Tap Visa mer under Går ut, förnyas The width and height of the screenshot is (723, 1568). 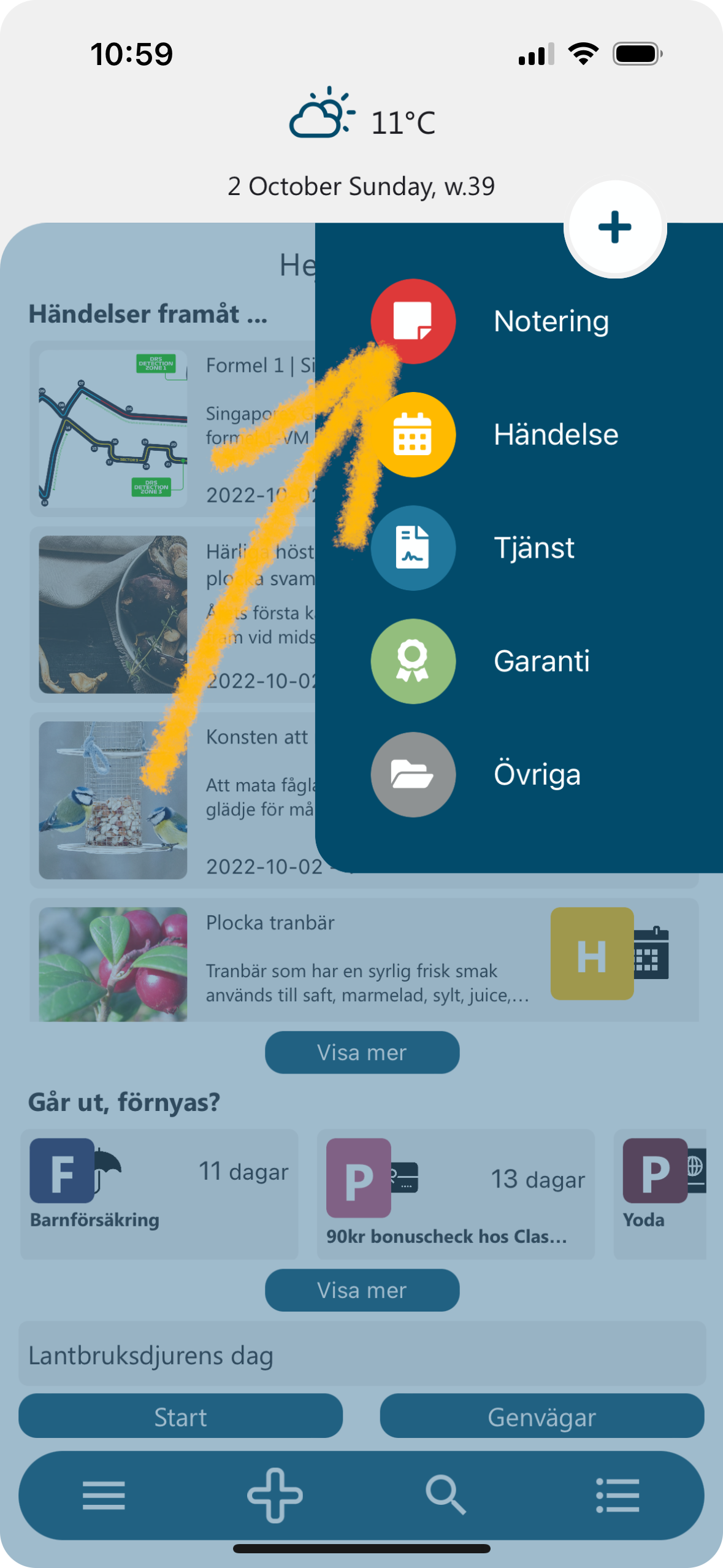point(362,1290)
